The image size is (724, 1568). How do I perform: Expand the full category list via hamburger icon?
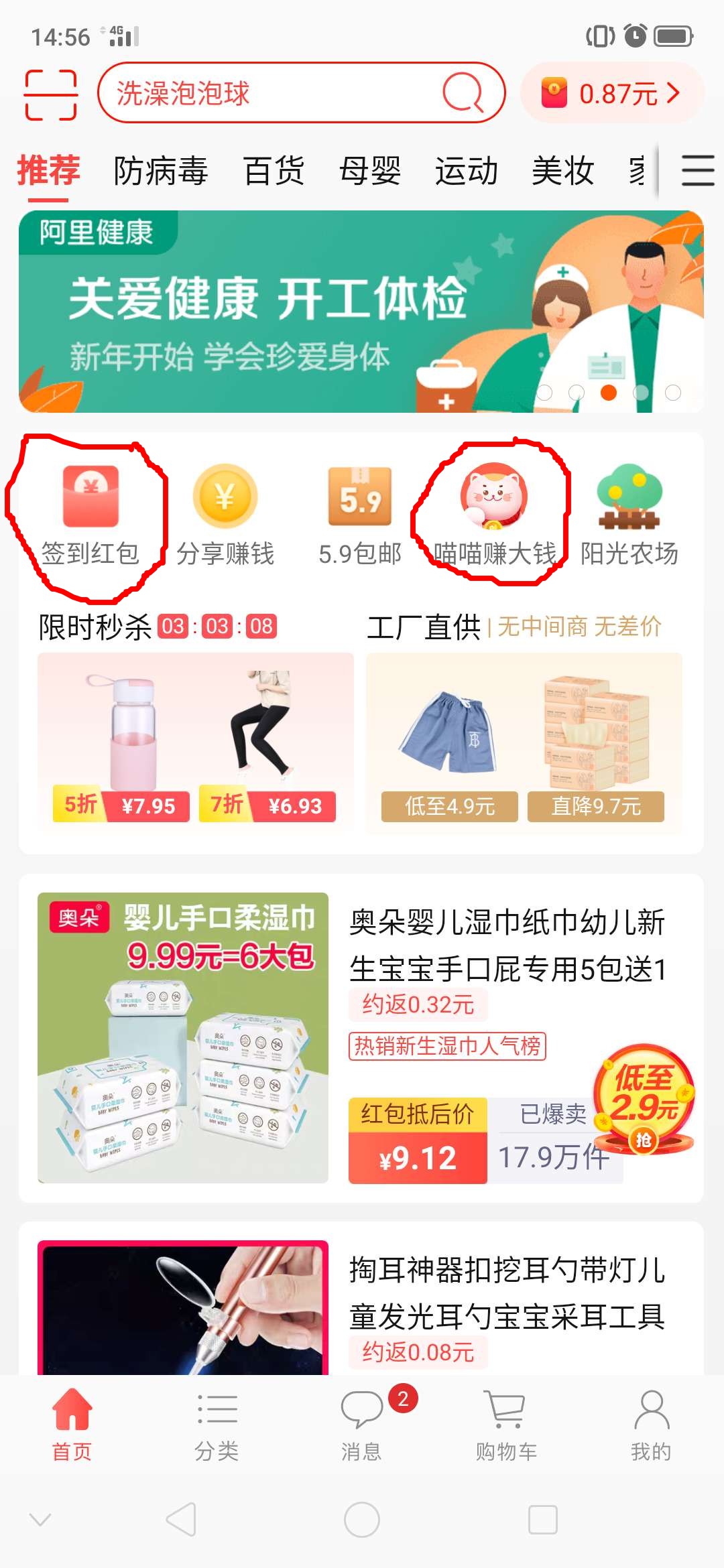695,171
